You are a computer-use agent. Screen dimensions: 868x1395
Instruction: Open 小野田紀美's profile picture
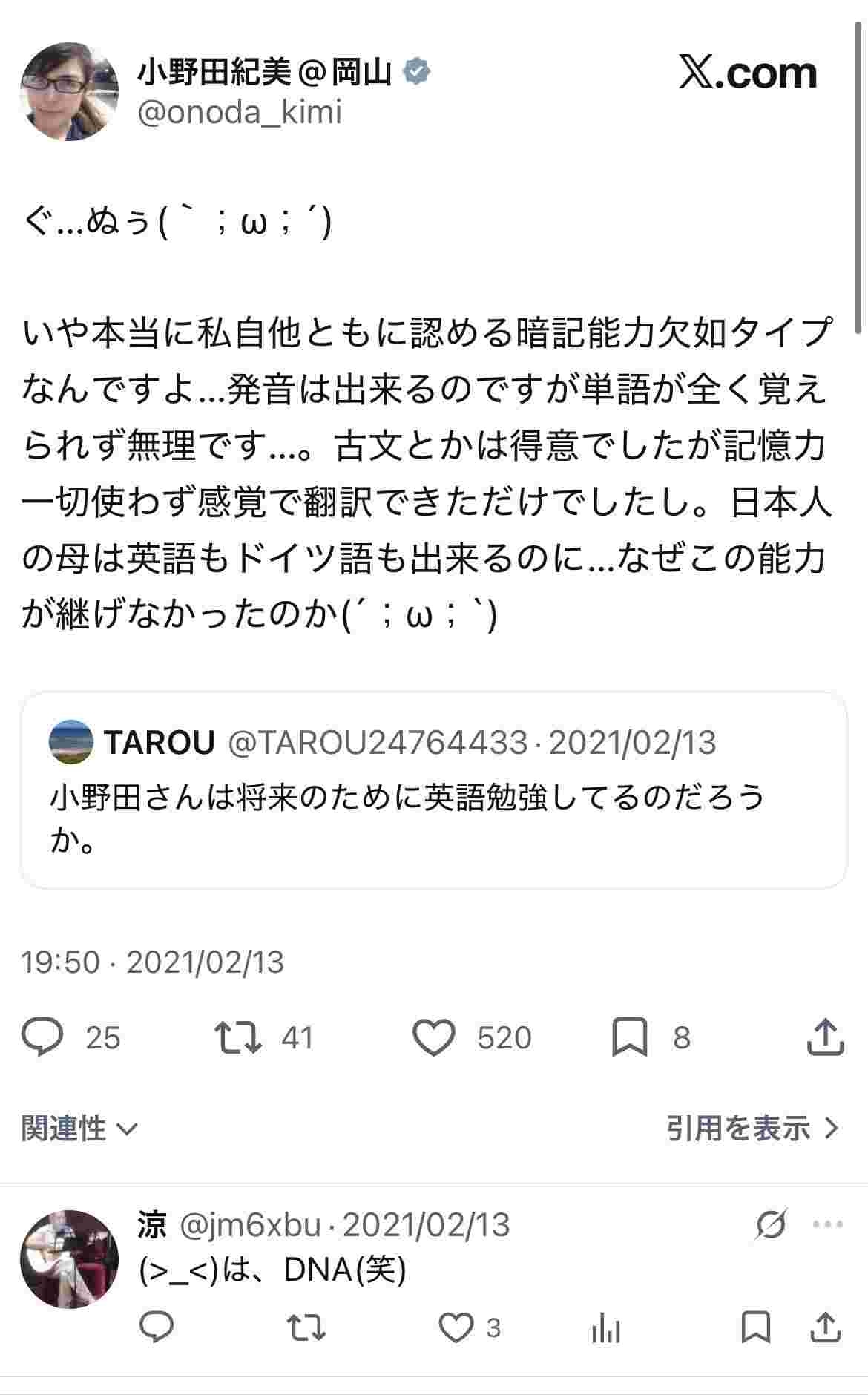tap(69, 91)
